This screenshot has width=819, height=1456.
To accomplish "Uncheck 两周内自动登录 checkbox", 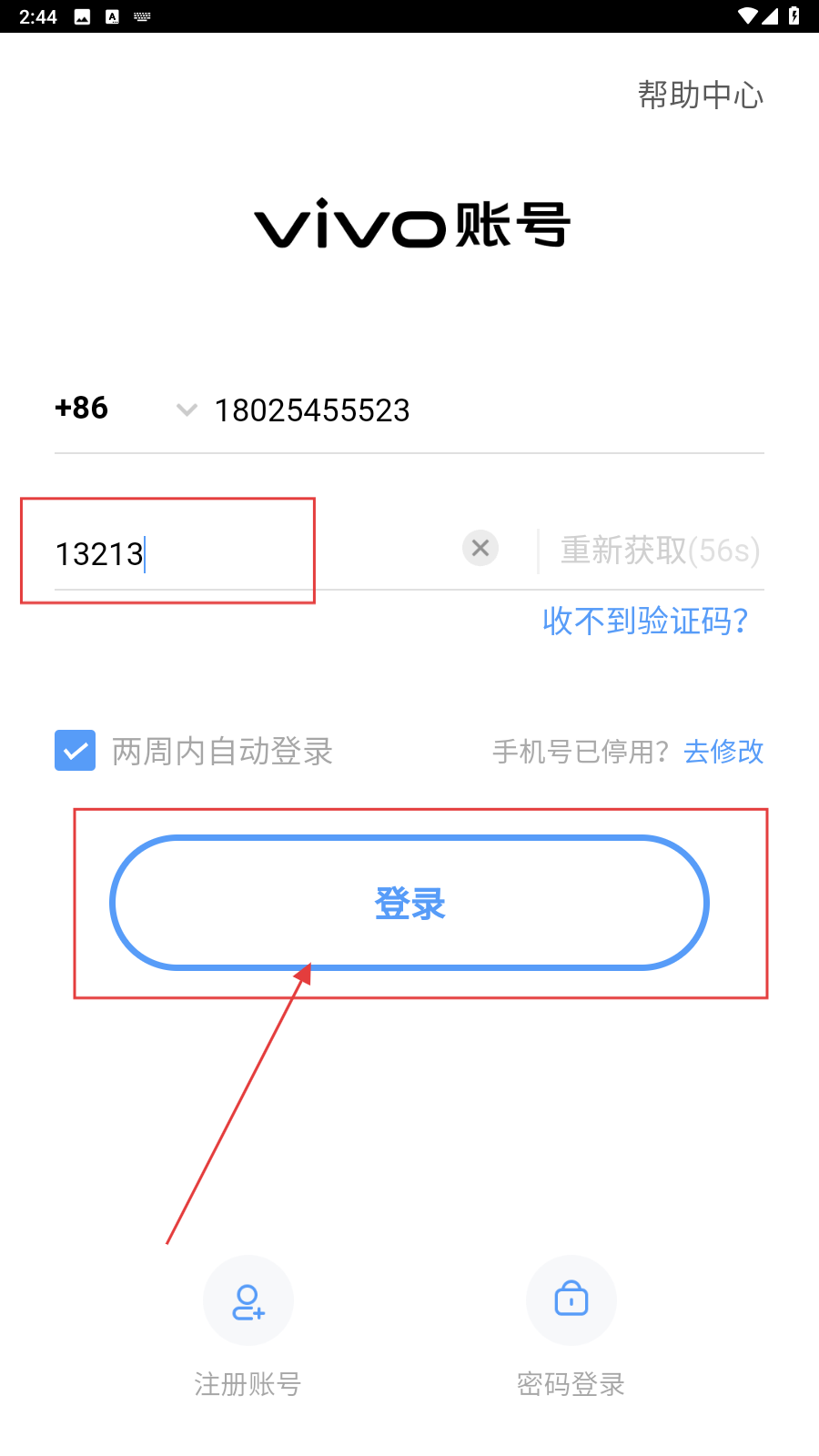I will tap(75, 751).
